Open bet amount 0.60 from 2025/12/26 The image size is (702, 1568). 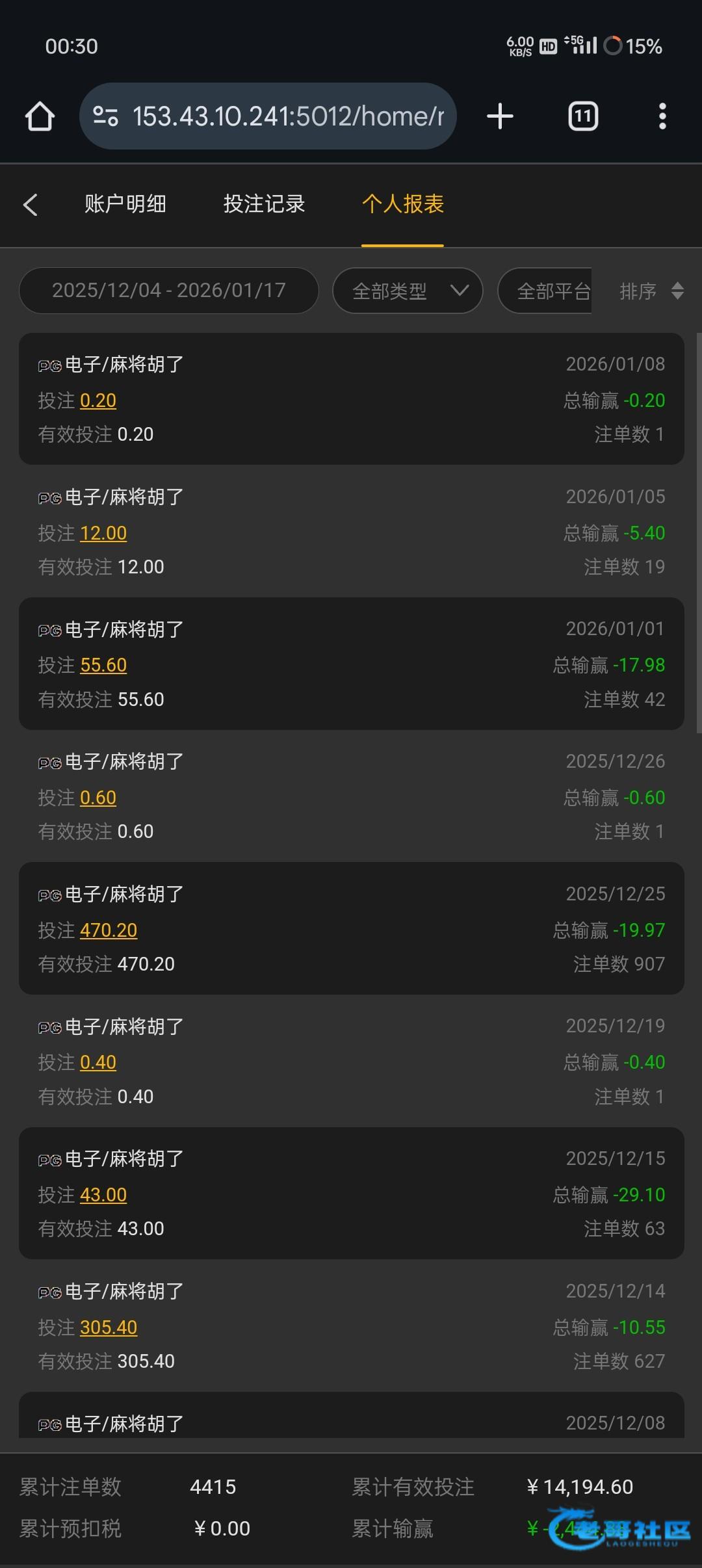click(x=98, y=798)
